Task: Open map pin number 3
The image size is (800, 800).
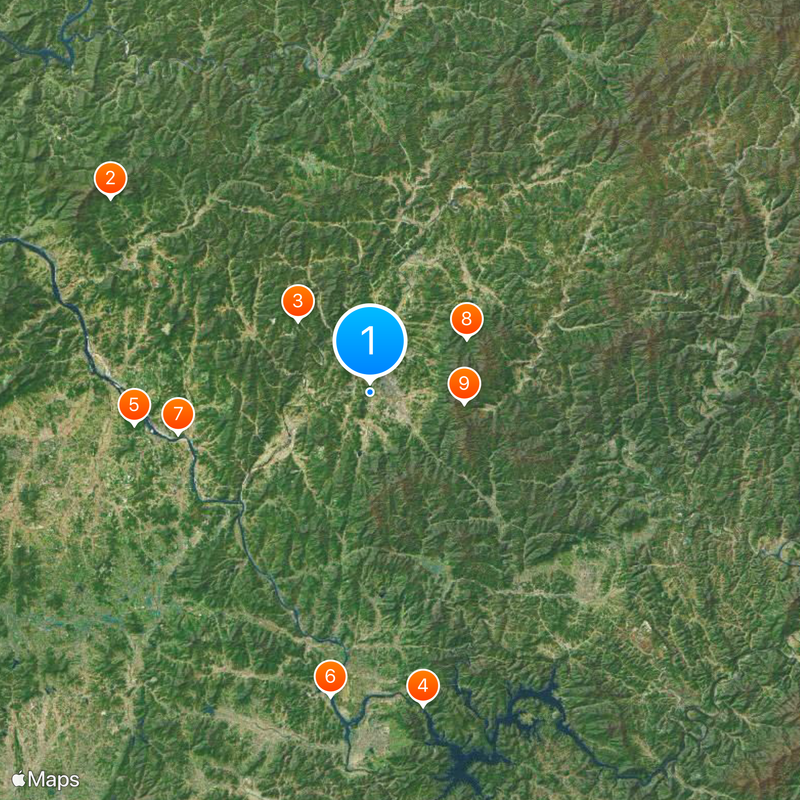Action: click(x=297, y=301)
